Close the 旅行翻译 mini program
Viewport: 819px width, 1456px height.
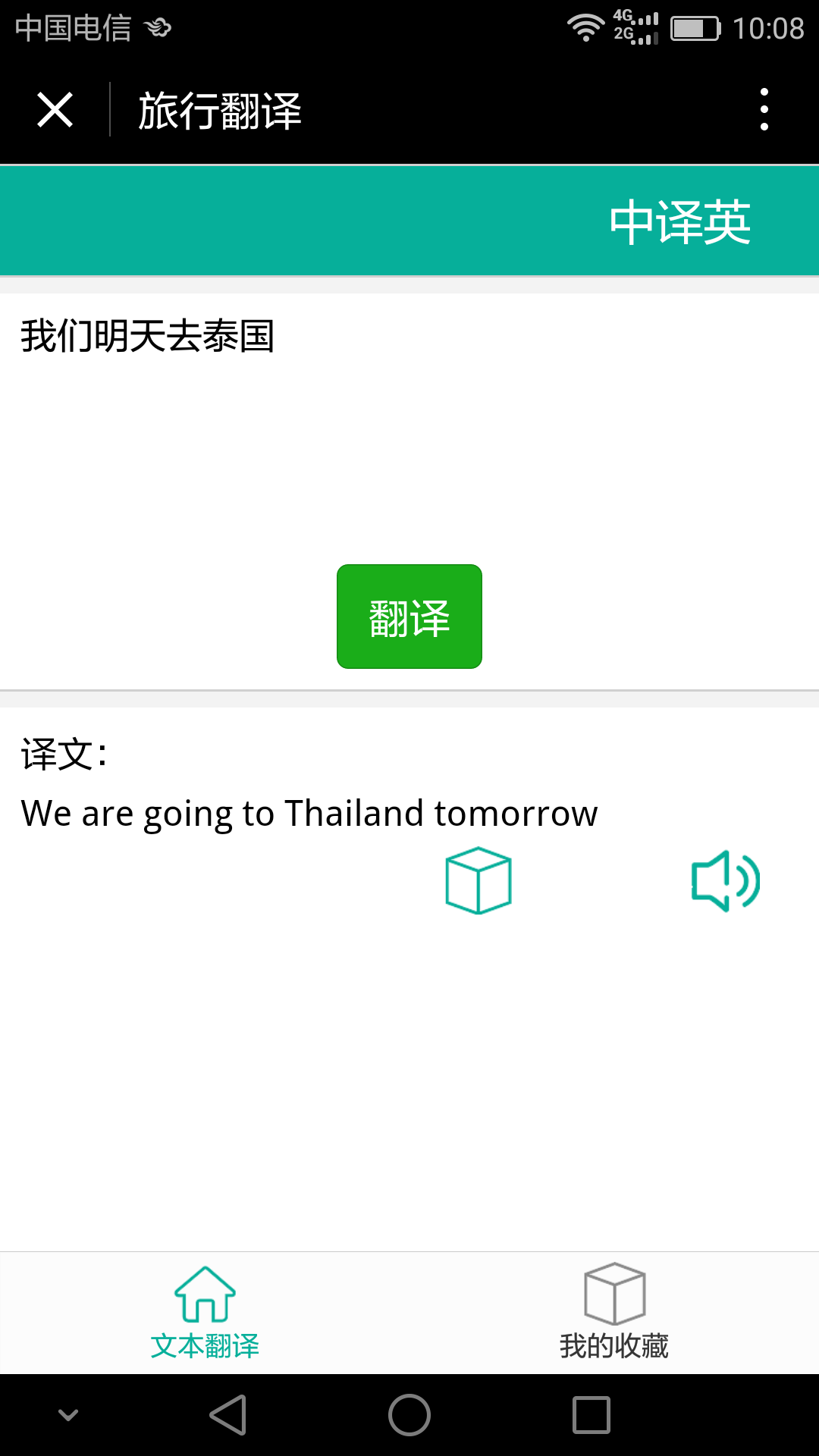point(55,110)
